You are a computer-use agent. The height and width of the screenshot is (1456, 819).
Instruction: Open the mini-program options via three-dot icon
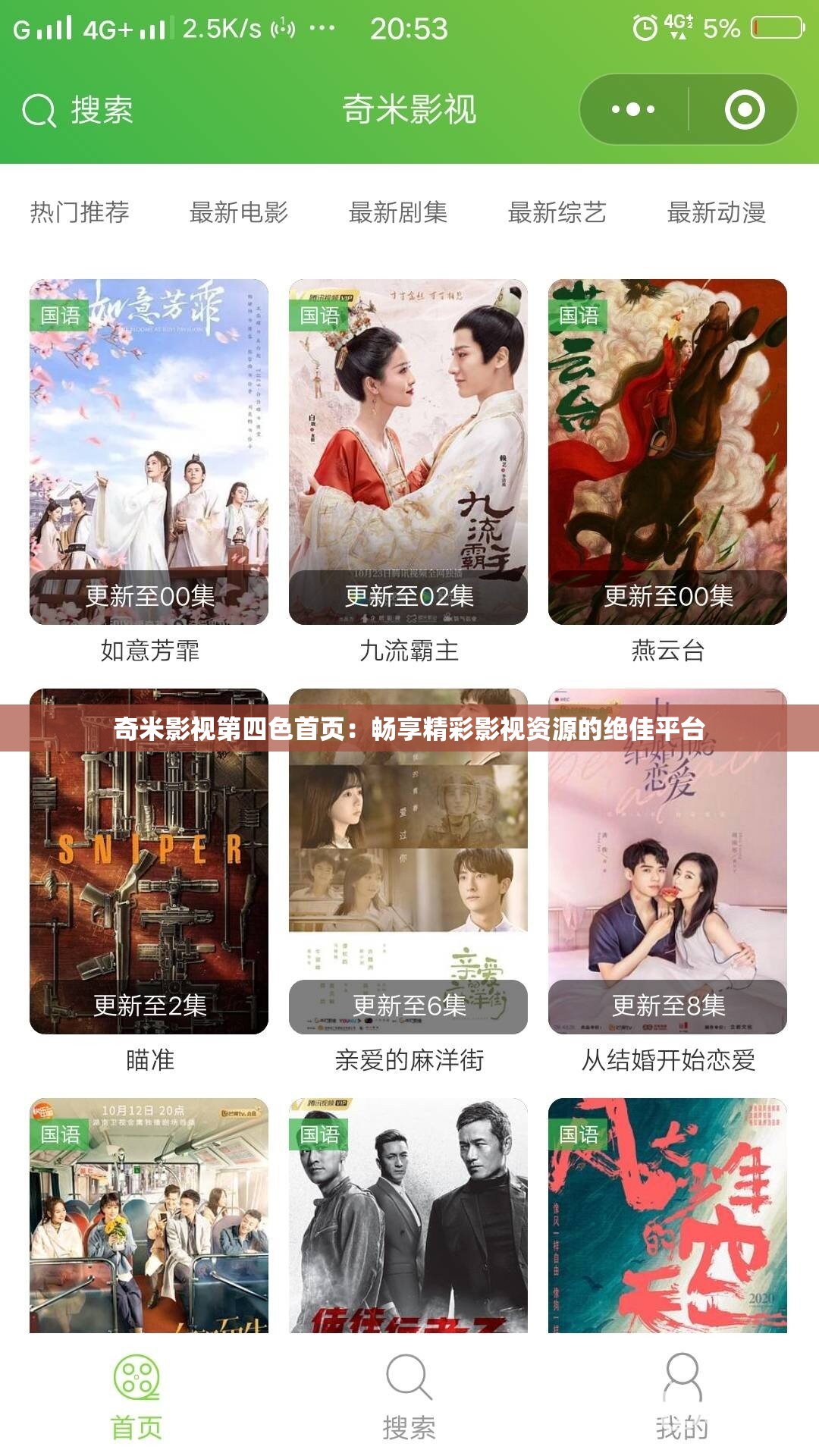coord(634,108)
